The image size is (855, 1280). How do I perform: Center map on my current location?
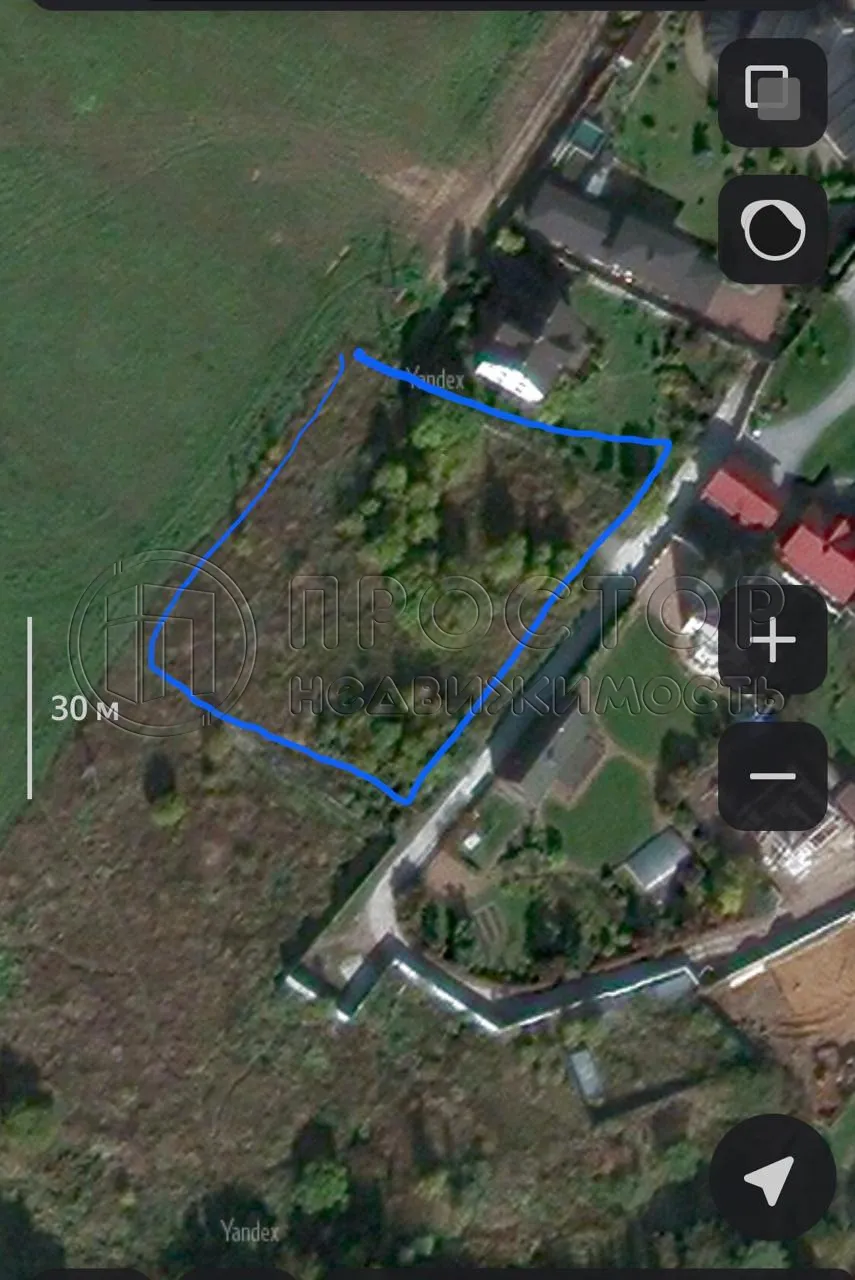[x=772, y=1178]
